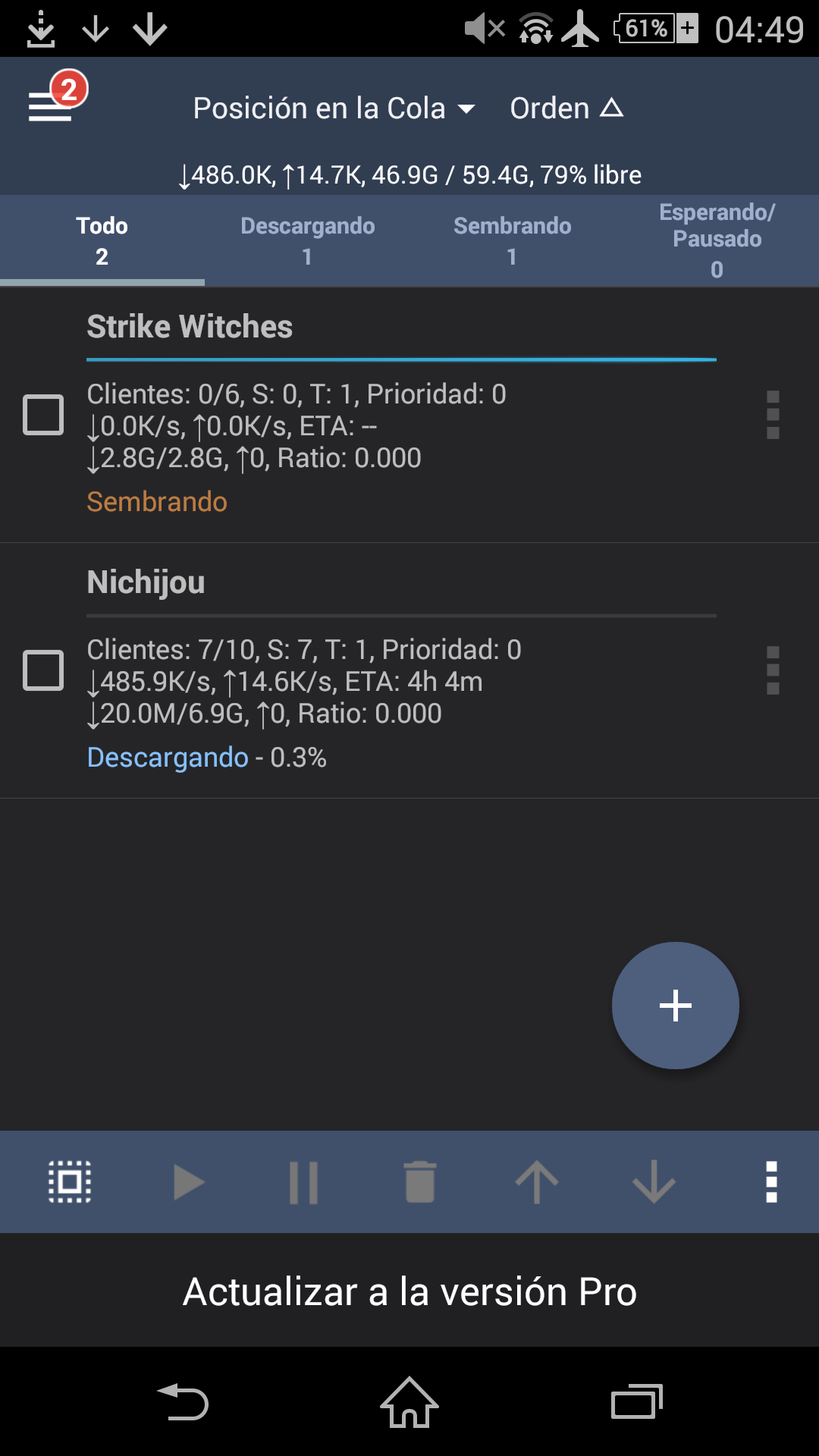Switch to the Esperando/Pausado tab
819x1456 pixels.
[717, 240]
